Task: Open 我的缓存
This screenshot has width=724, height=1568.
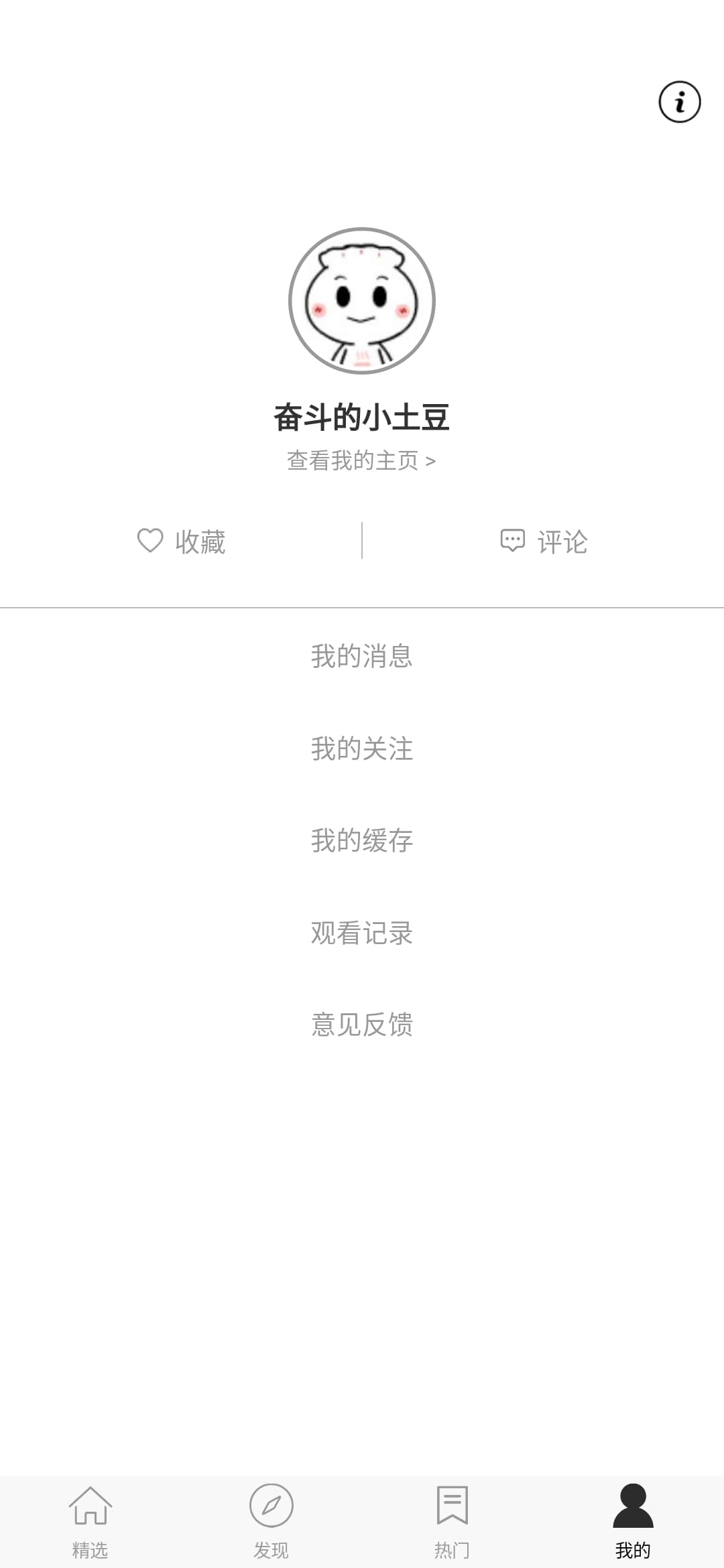Action: (x=362, y=840)
